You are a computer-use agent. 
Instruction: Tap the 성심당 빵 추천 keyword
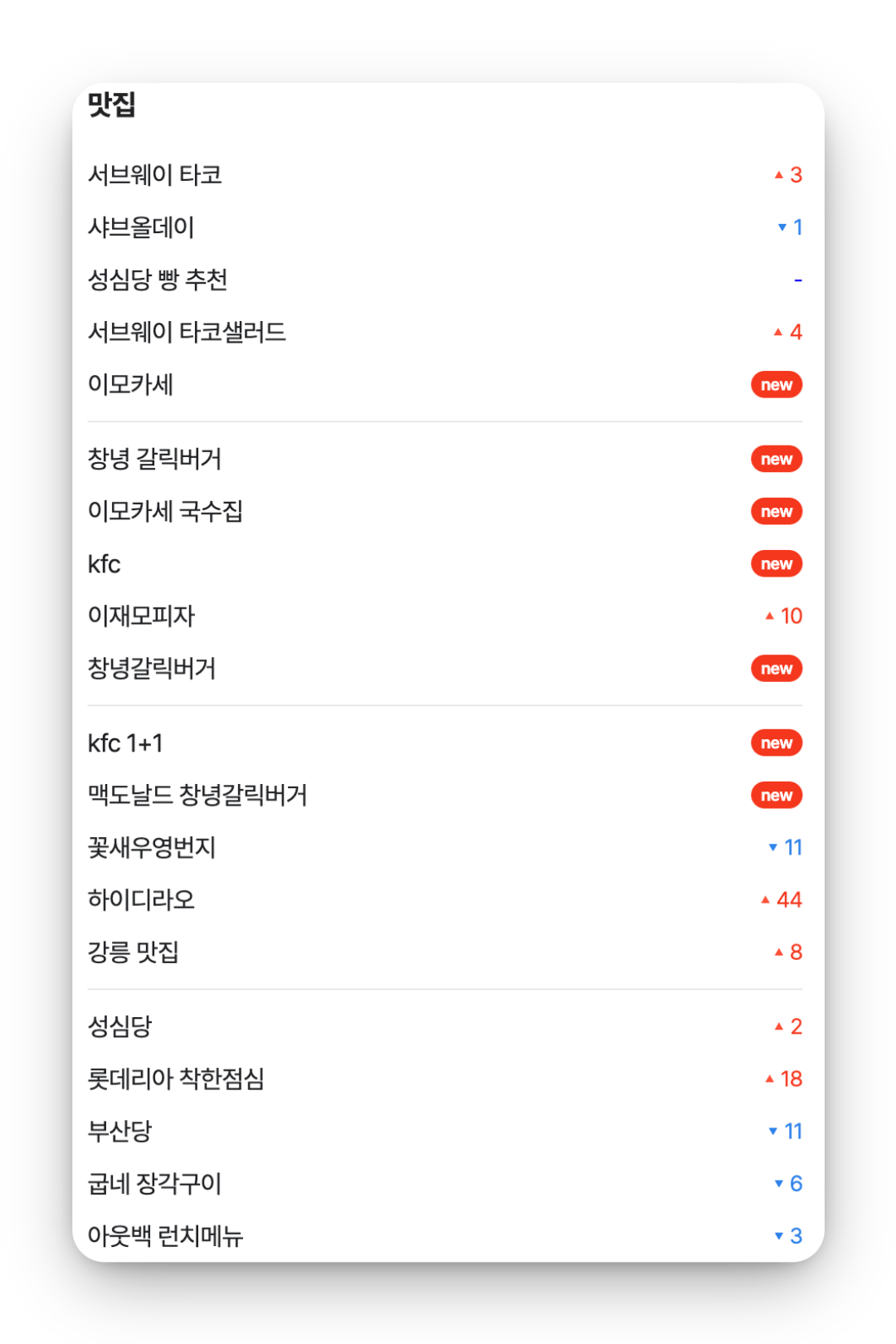tap(158, 280)
